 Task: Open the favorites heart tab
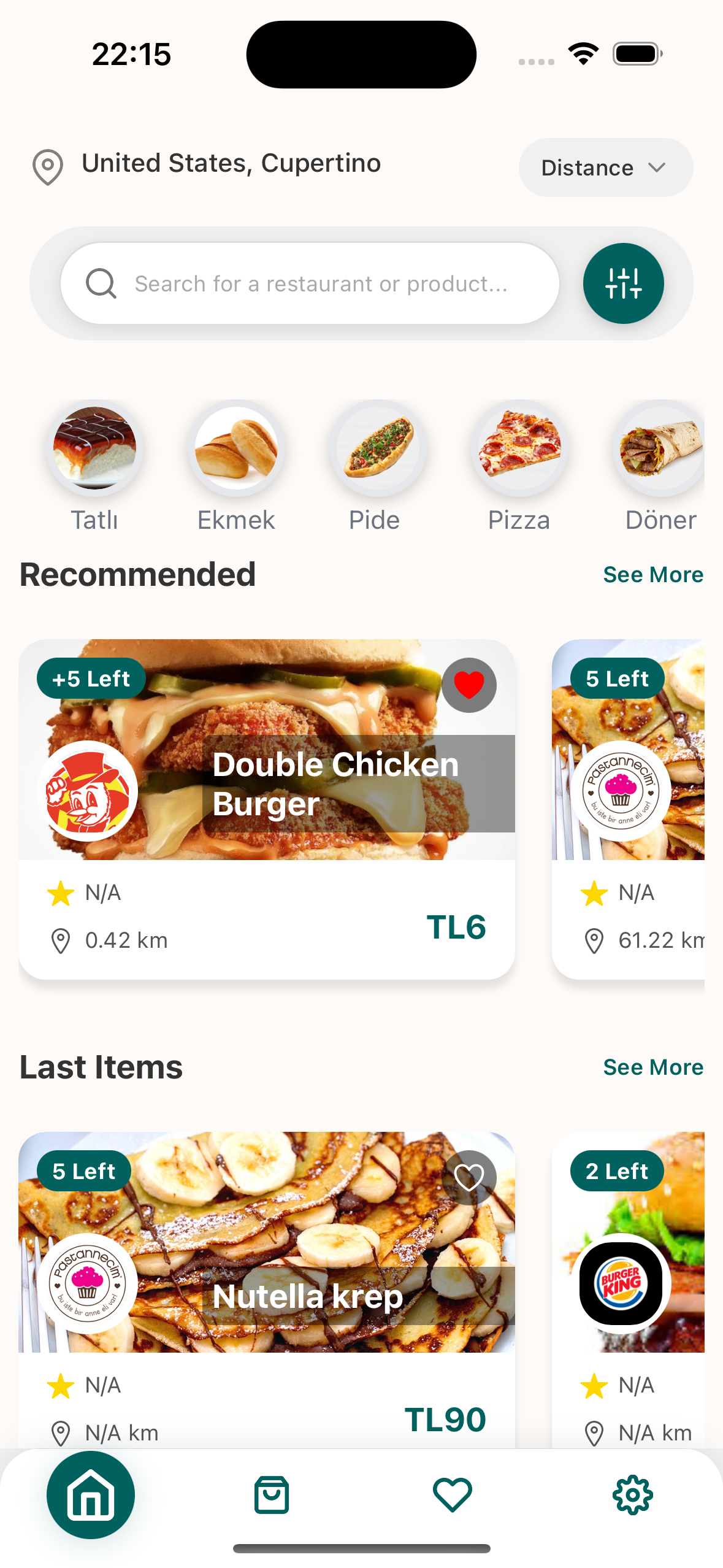pyautogui.click(x=452, y=1495)
